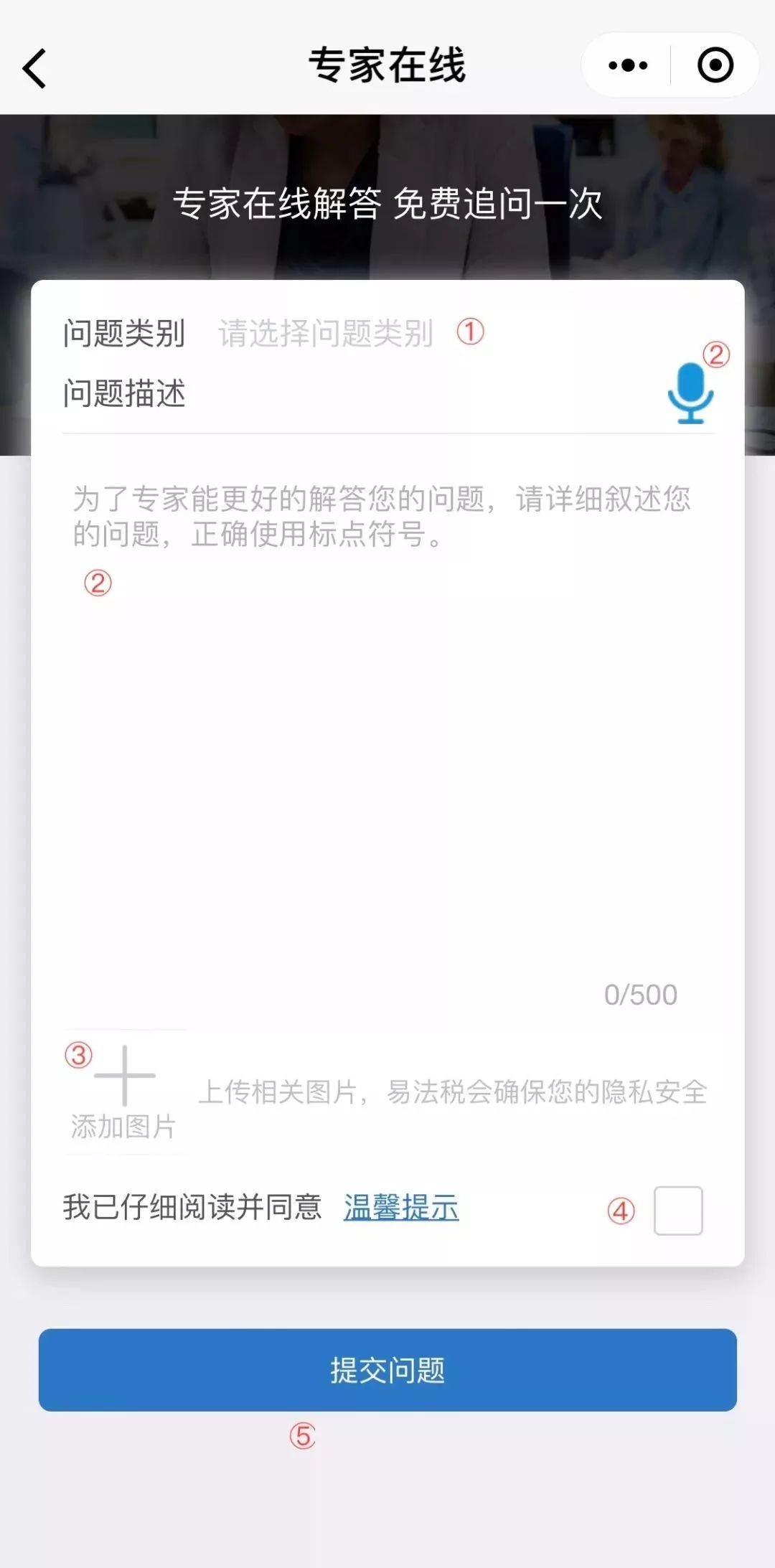
Task: Open the 温馨提示 link
Action: [400, 1208]
